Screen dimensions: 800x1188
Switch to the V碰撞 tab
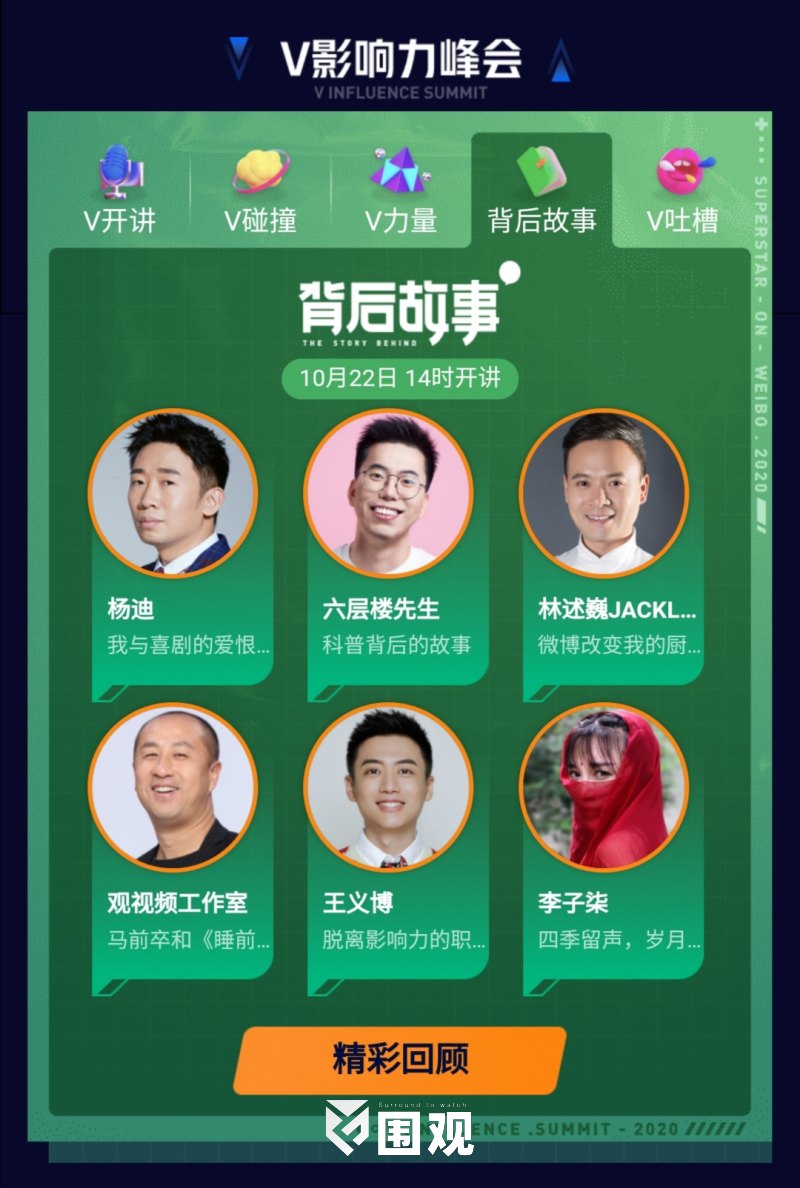[260, 192]
